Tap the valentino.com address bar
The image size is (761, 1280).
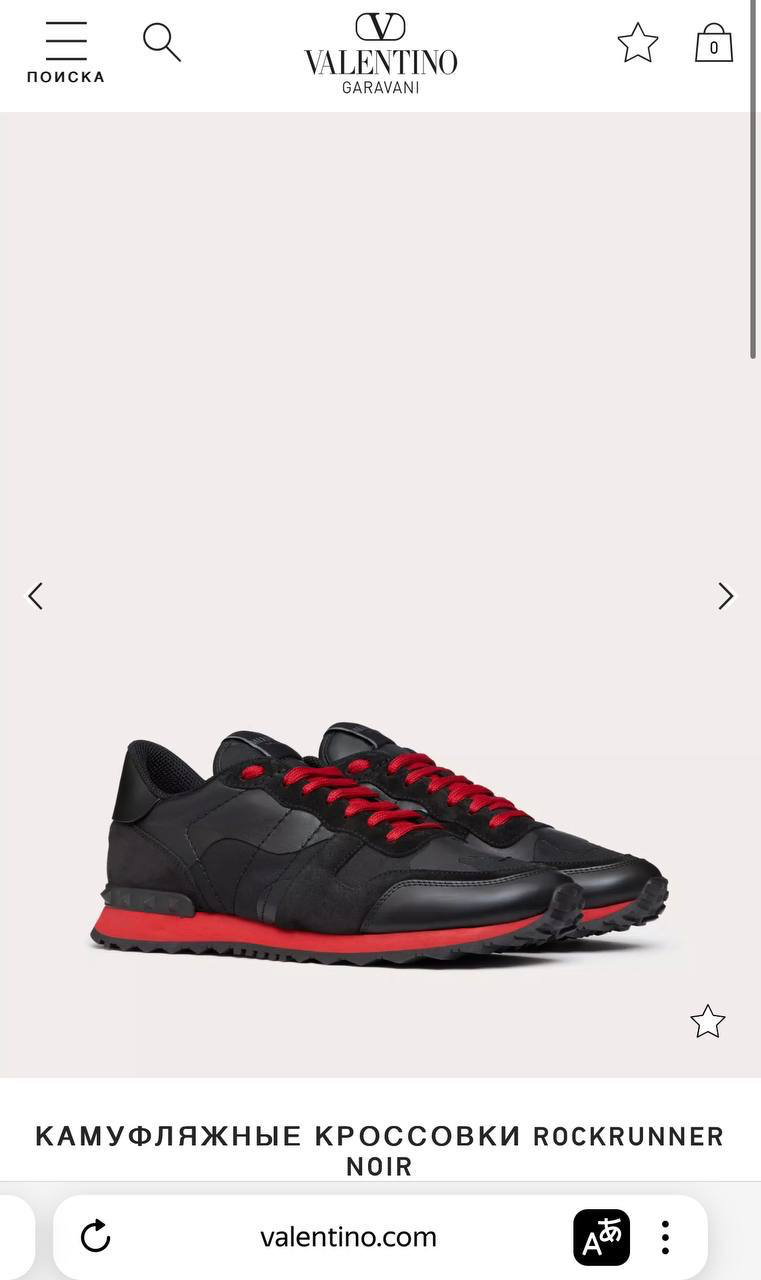[348, 1237]
